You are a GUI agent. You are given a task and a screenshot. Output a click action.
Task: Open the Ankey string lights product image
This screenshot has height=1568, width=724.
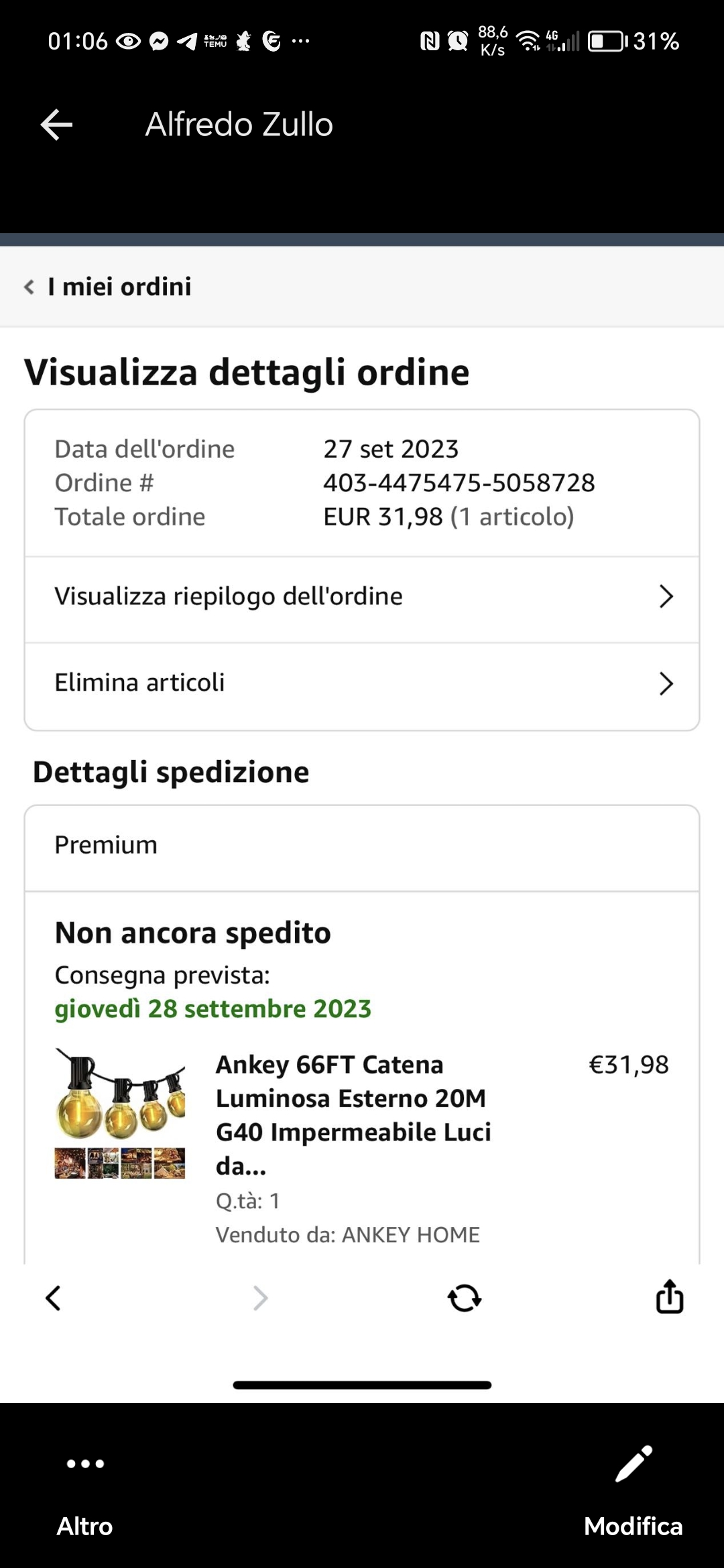120,1114
